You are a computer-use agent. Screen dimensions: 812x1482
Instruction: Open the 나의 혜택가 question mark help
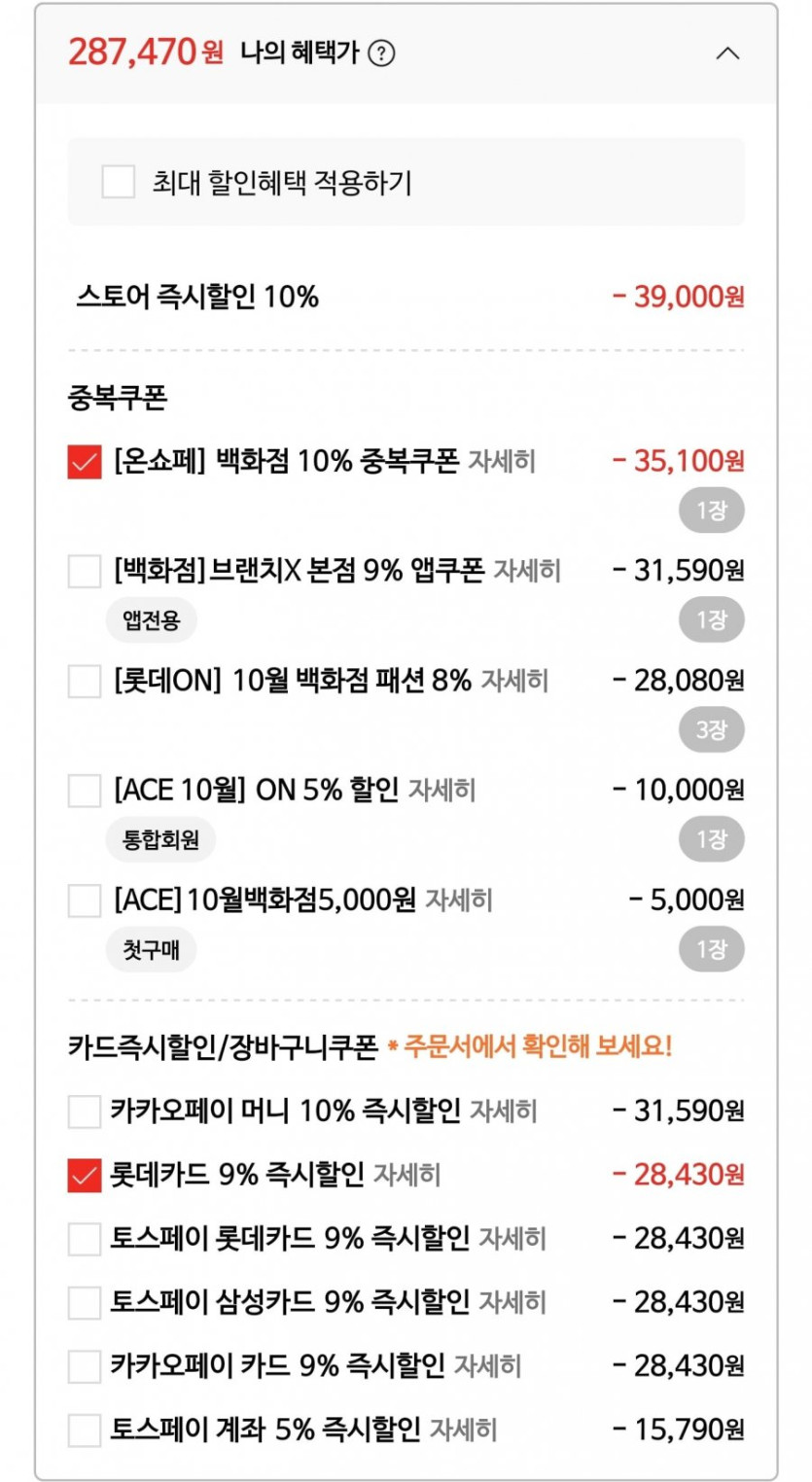tap(383, 53)
